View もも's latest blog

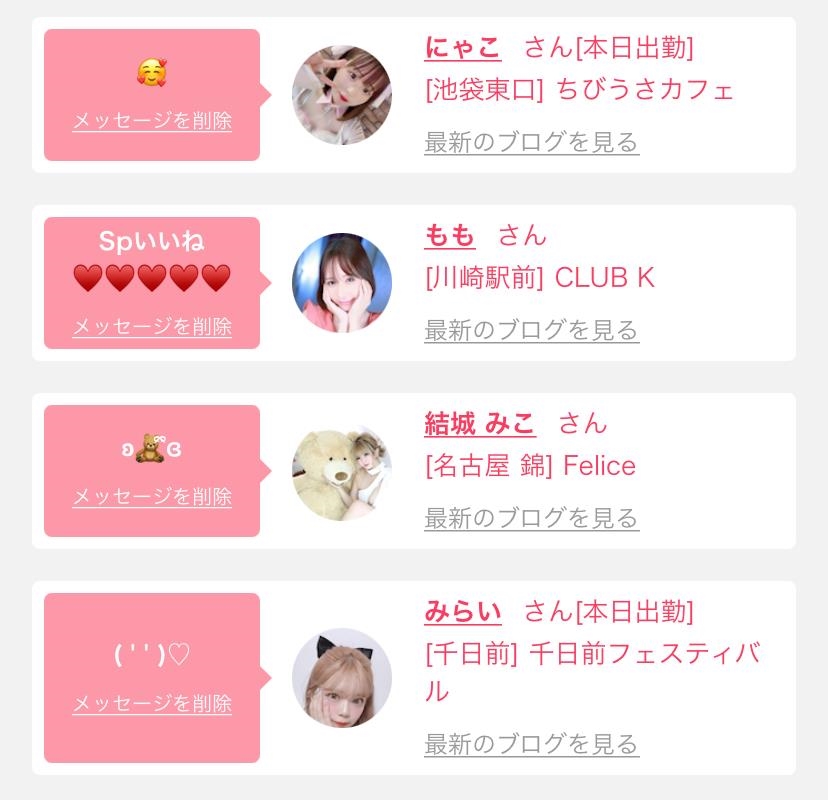pos(531,330)
